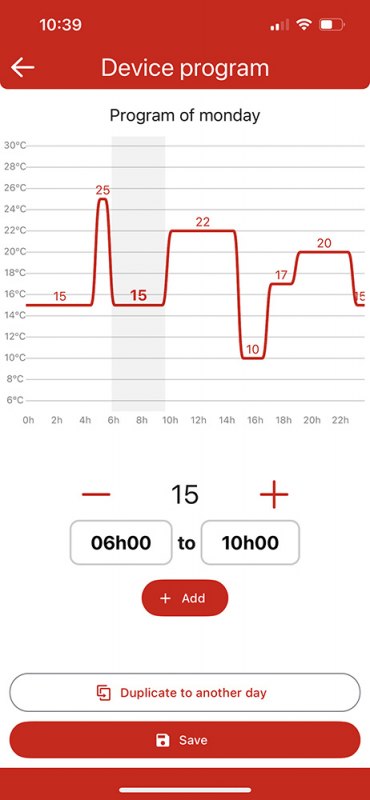Increase the temperature with the plus button

[x=274, y=494]
